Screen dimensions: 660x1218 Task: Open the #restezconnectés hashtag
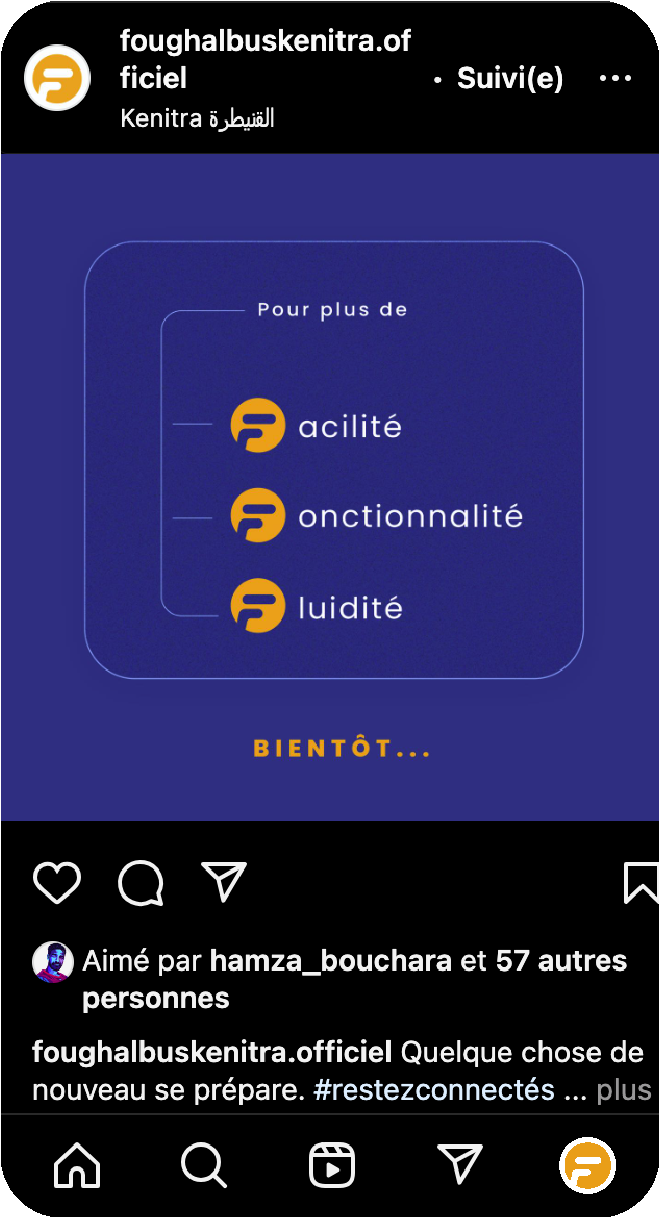click(434, 1090)
